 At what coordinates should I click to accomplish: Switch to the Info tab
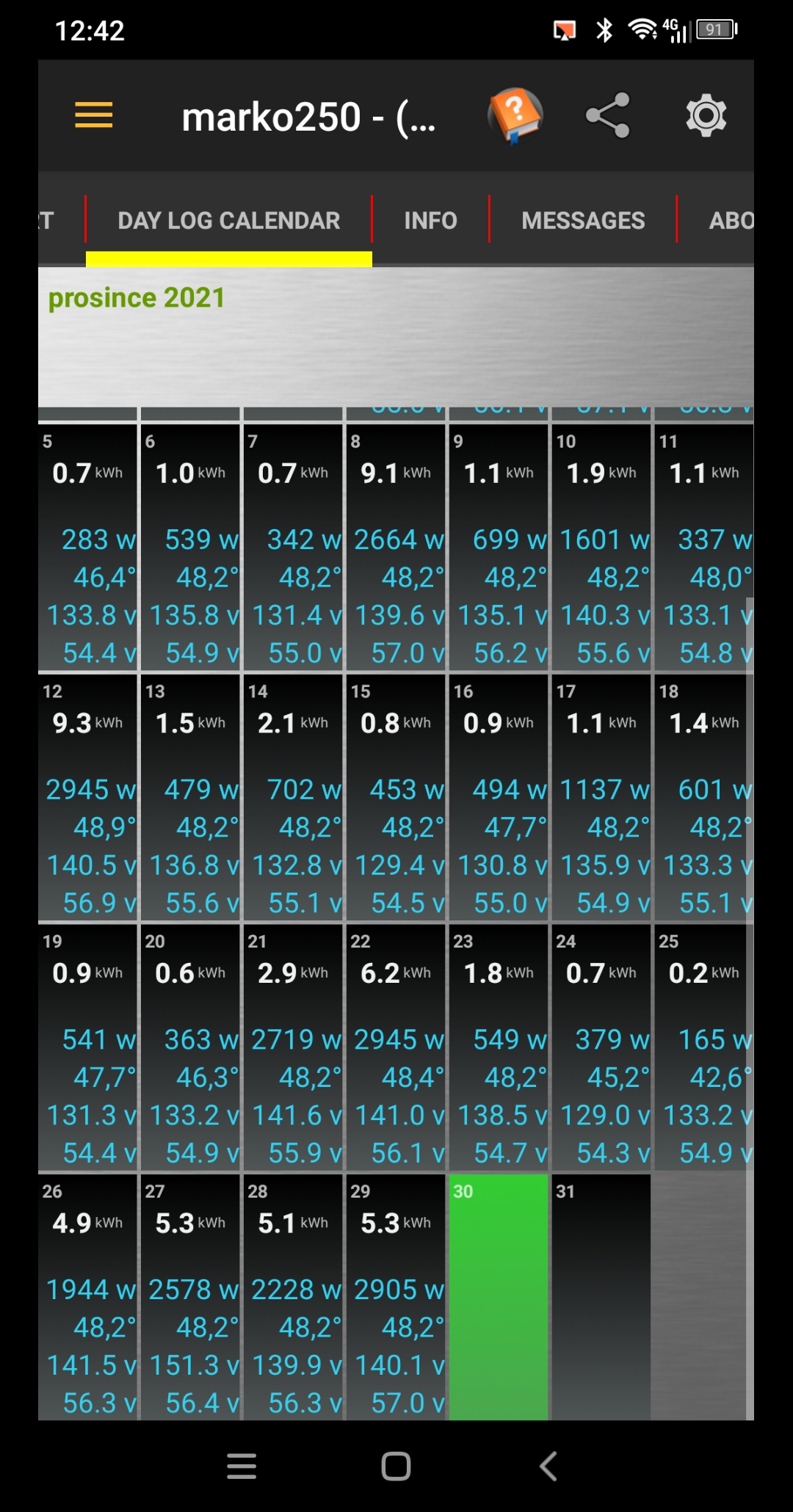pos(430,220)
